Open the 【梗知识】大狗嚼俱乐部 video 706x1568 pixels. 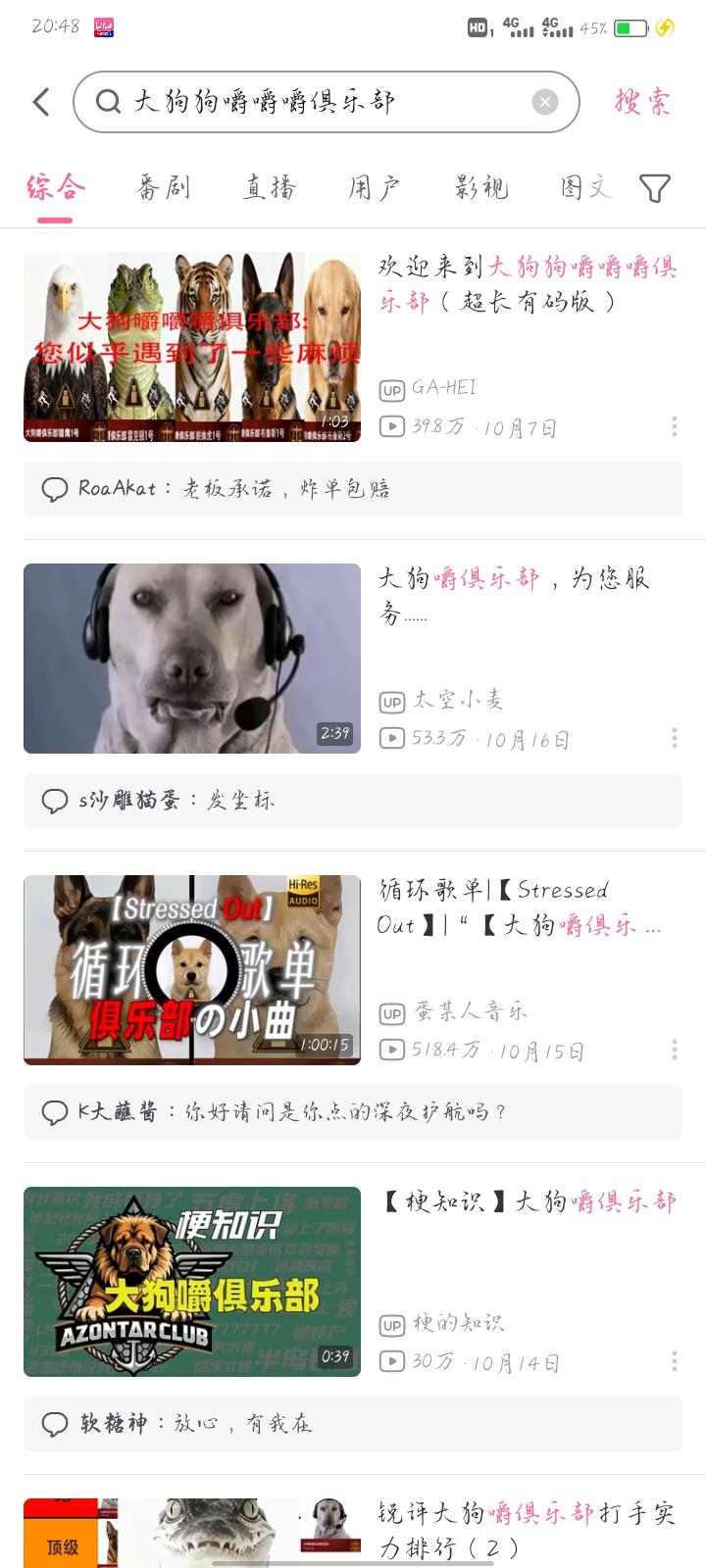[192, 1282]
